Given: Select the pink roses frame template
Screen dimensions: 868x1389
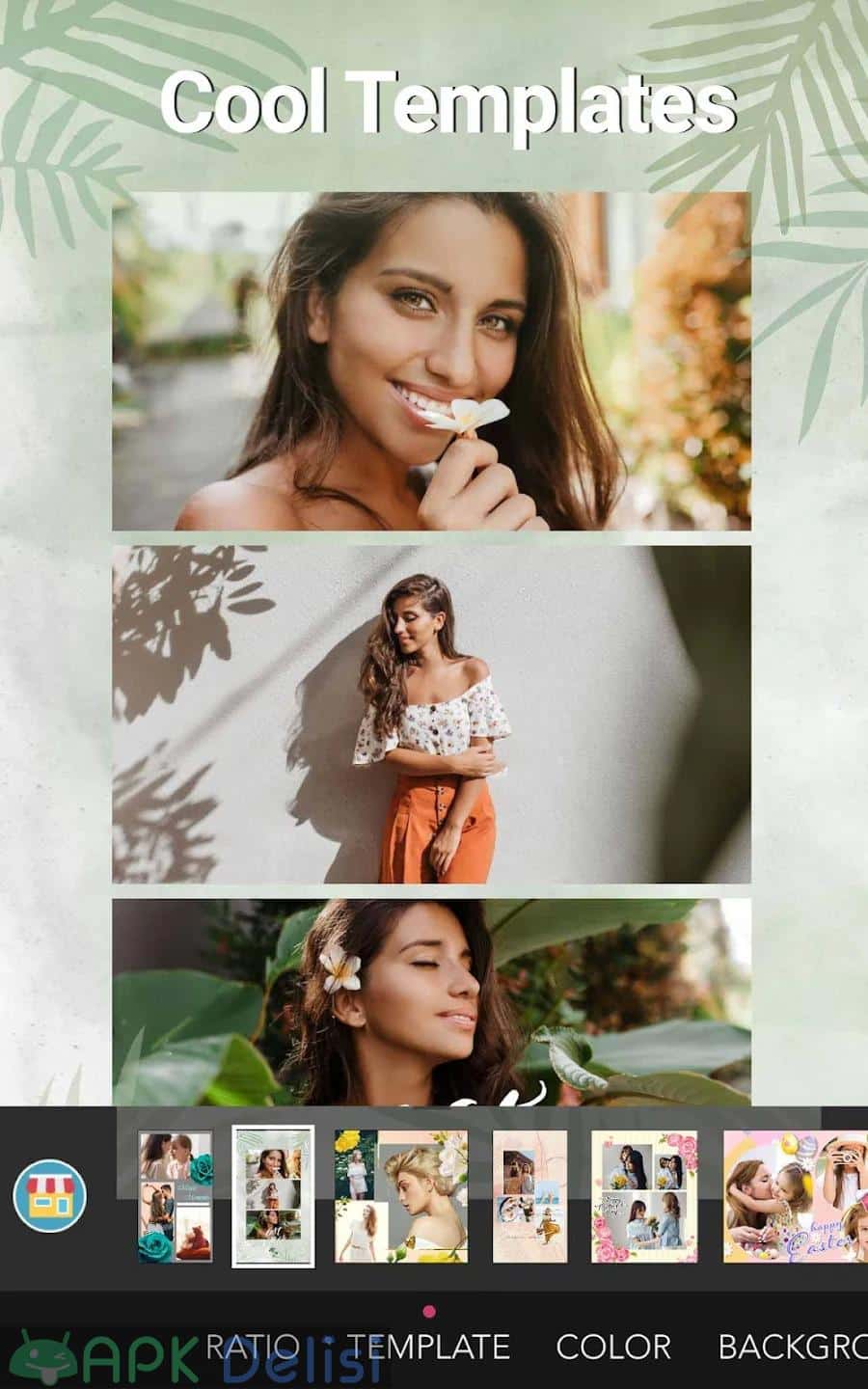Looking at the screenshot, I should (644, 1196).
